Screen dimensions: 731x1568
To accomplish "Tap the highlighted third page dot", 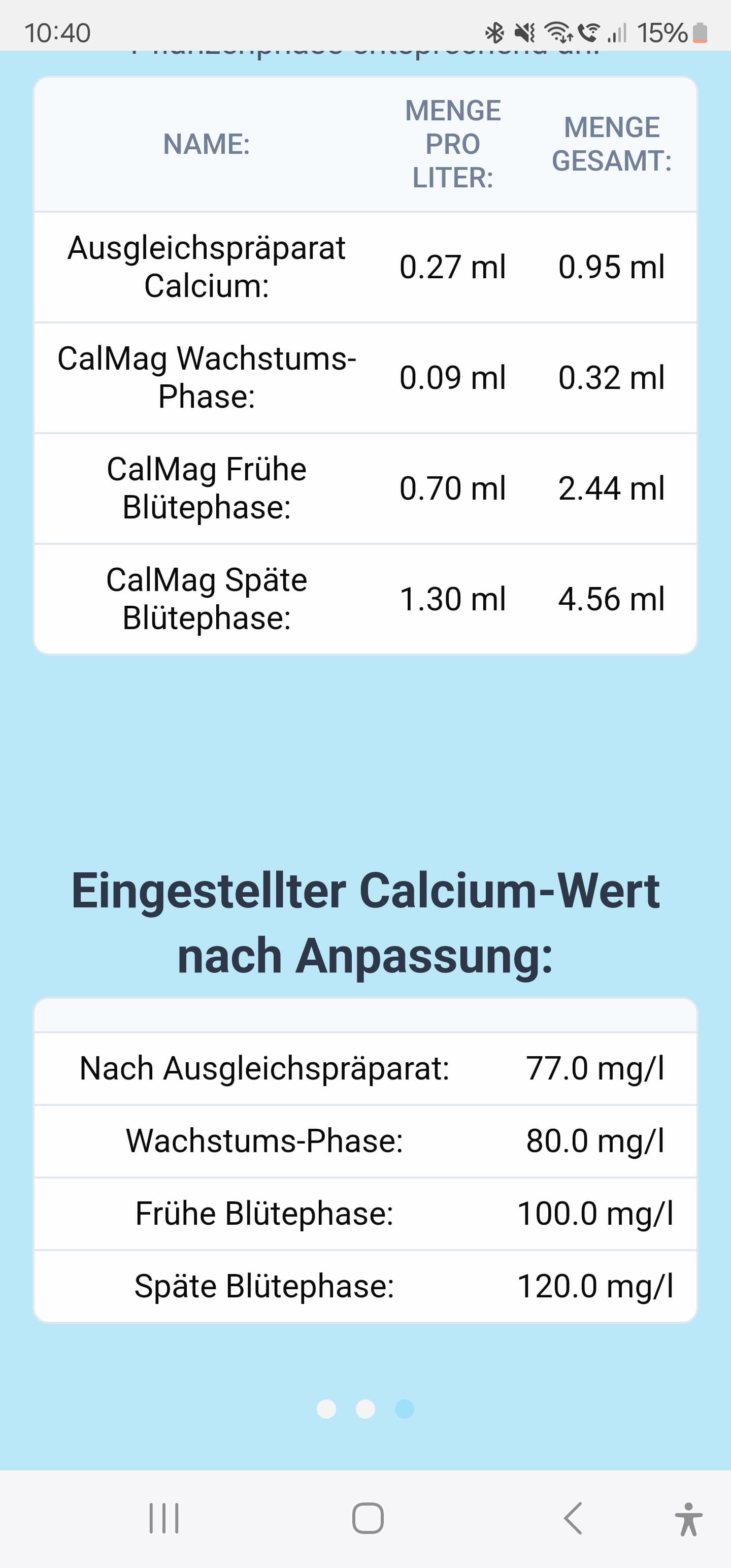I will coord(404,1409).
